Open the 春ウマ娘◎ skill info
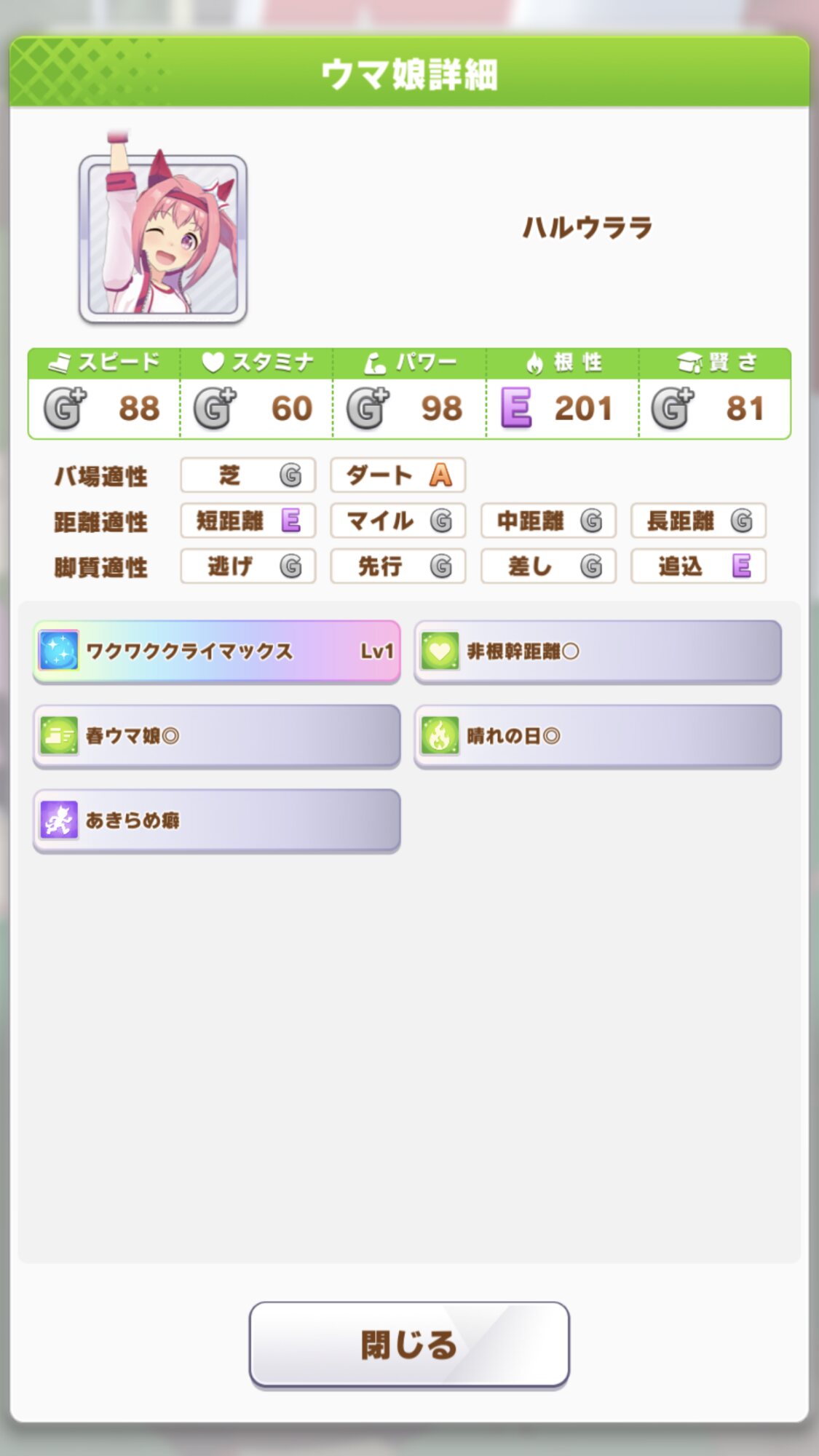819x1456 pixels. (x=216, y=735)
